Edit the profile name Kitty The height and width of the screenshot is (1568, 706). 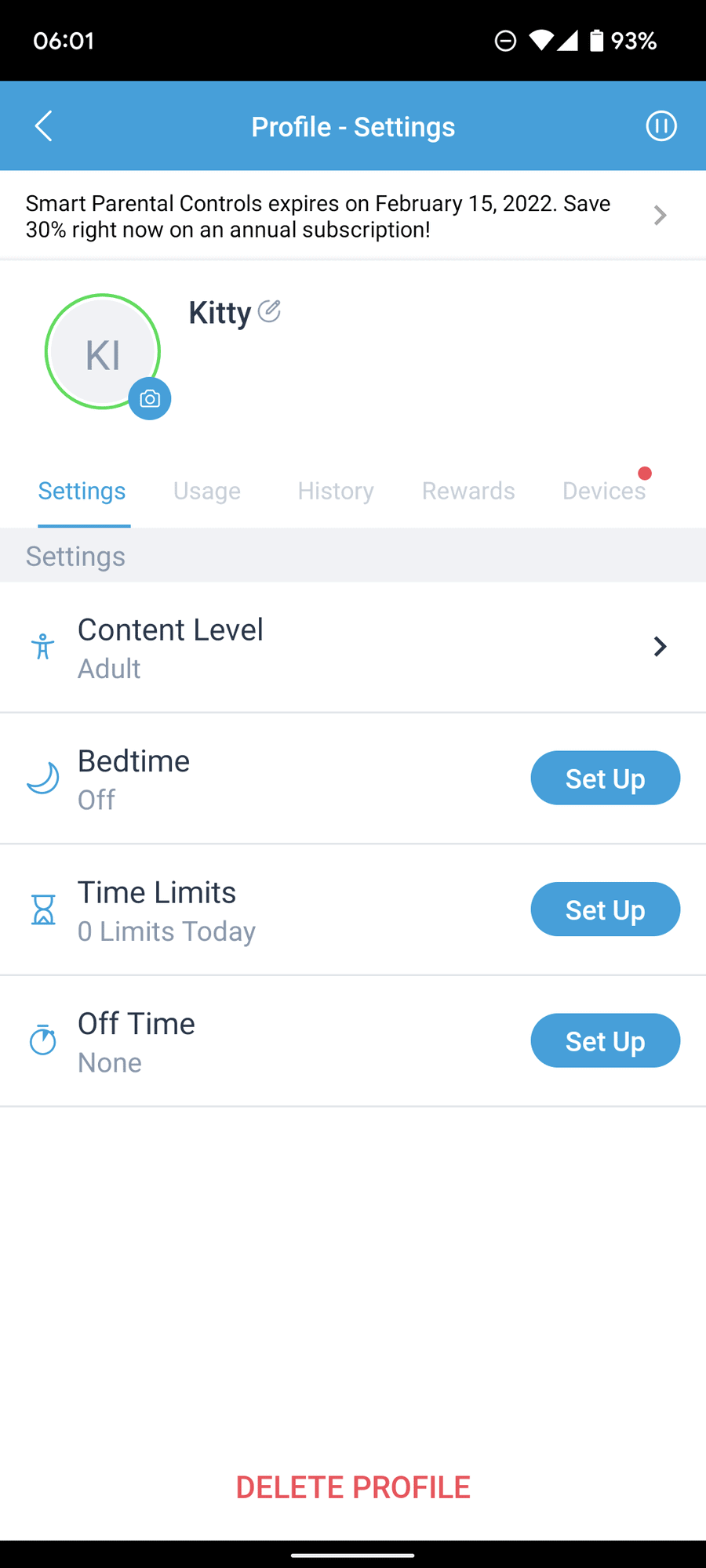[269, 311]
